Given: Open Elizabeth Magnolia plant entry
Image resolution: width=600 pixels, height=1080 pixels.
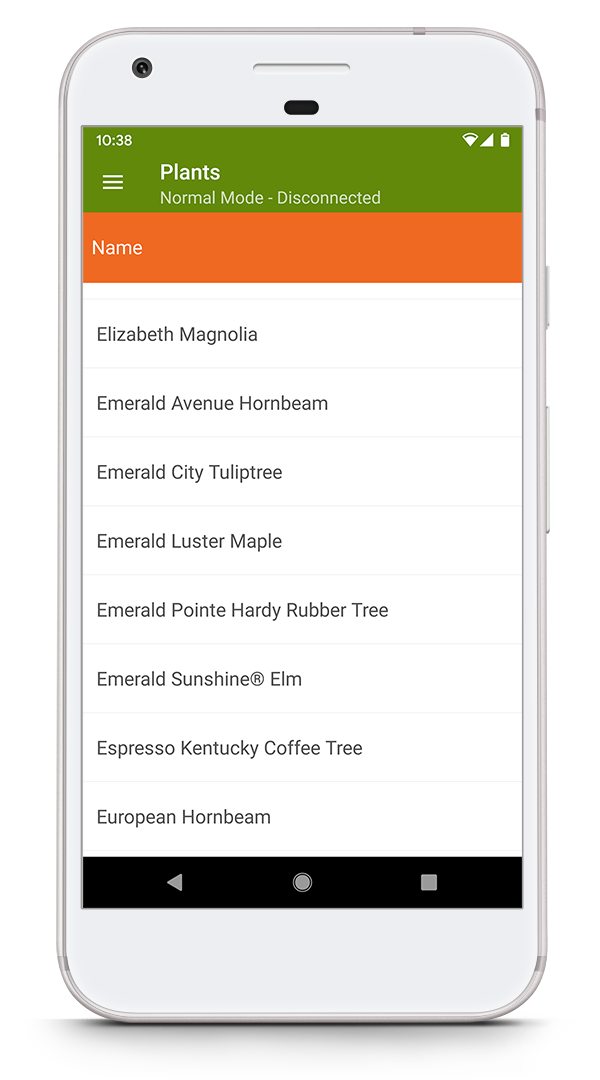Looking at the screenshot, I should point(302,334).
